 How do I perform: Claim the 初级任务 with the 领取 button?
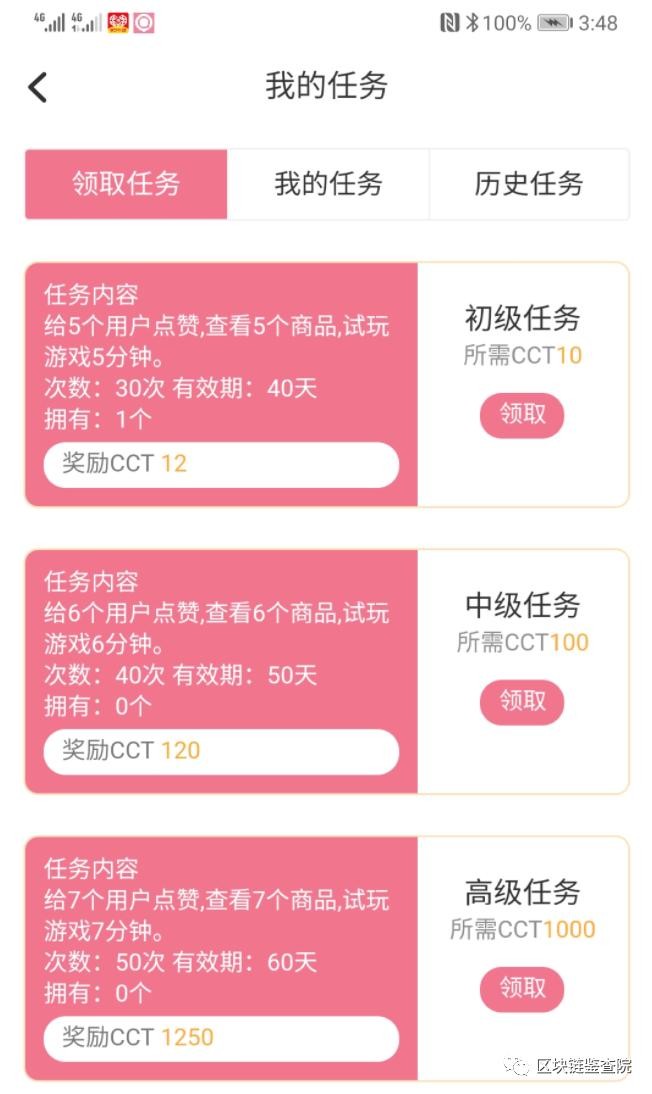(522, 415)
